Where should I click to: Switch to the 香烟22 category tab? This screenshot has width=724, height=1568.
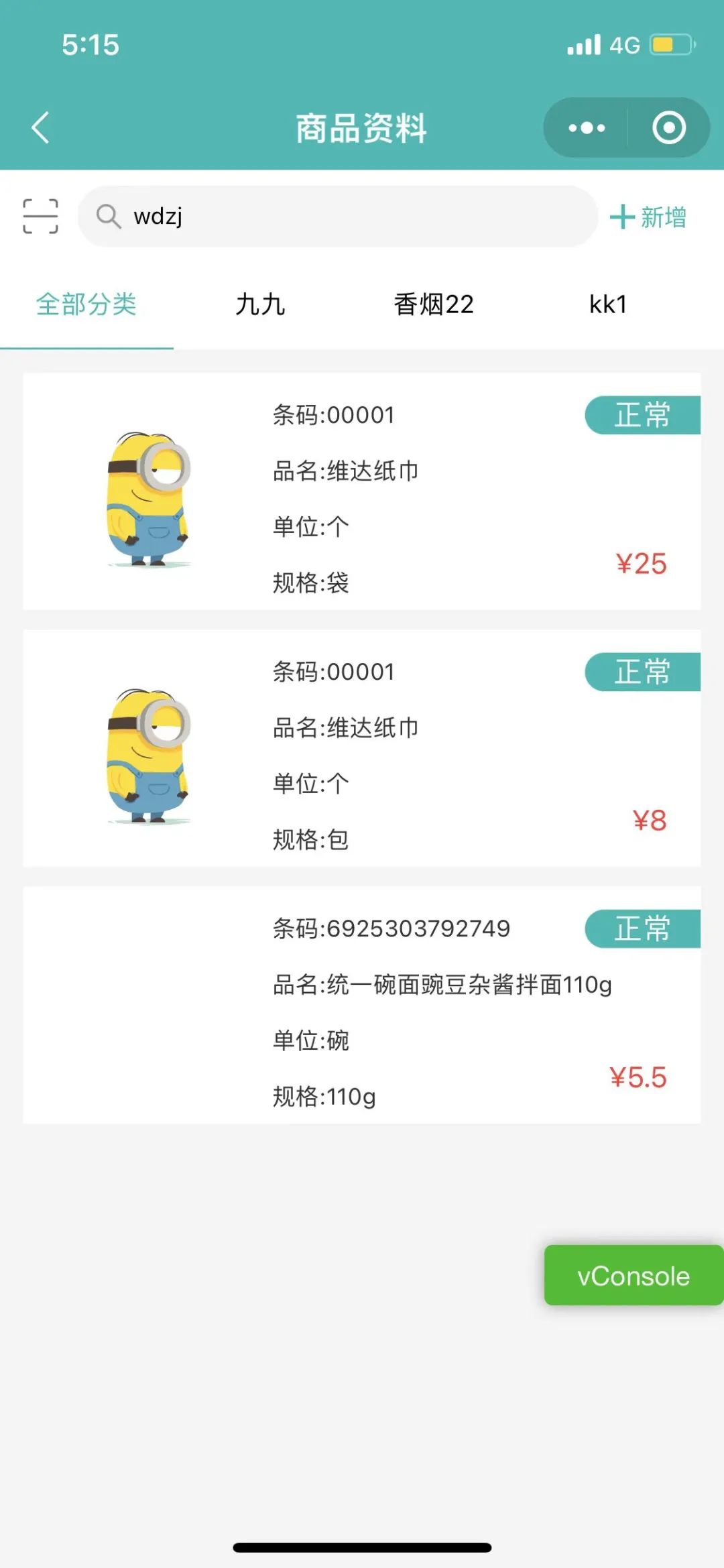pyautogui.click(x=434, y=304)
